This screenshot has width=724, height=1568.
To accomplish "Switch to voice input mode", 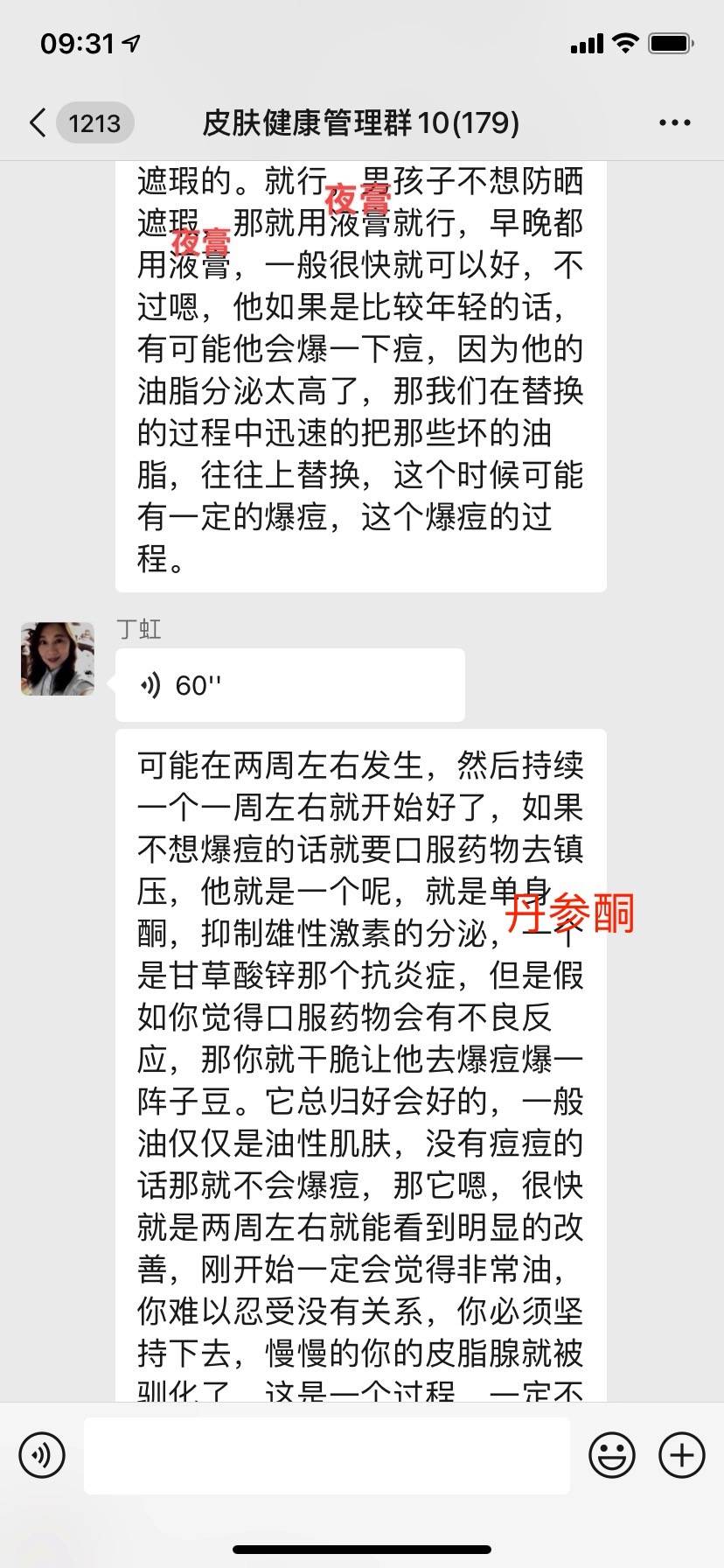I will pyautogui.click(x=42, y=1455).
